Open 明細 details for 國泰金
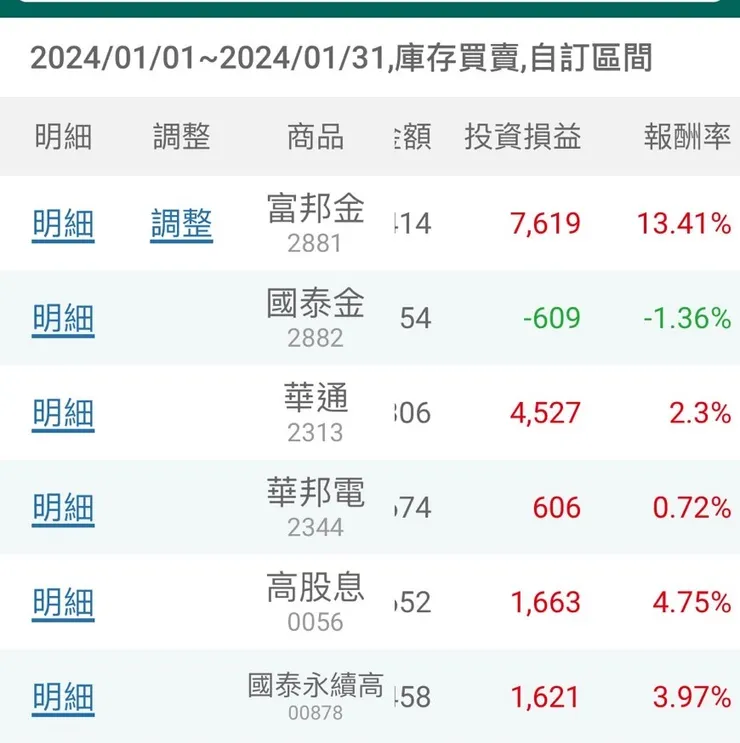The height and width of the screenshot is (743, 740). 63,318
